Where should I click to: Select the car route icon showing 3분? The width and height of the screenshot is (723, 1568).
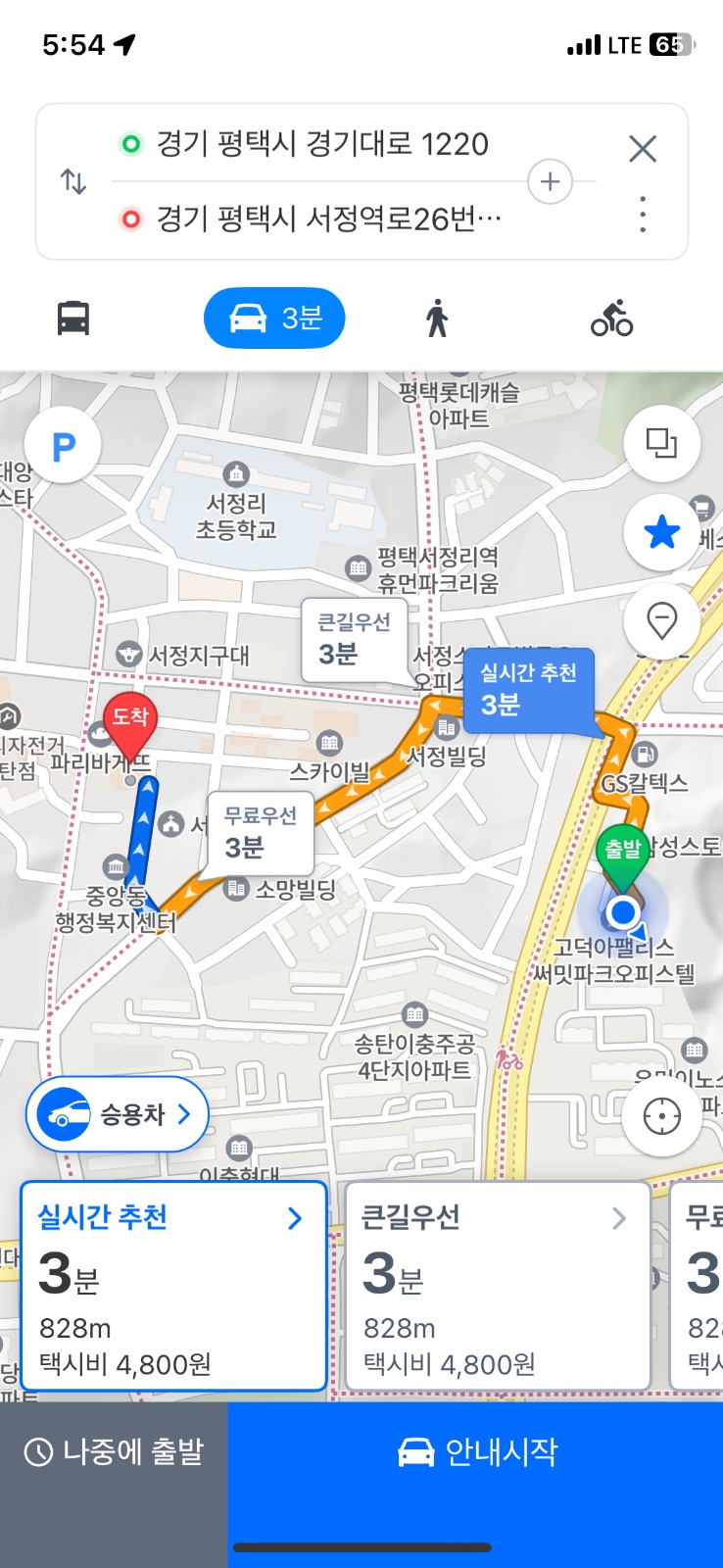pyautogui.click(x=274, y=318)
